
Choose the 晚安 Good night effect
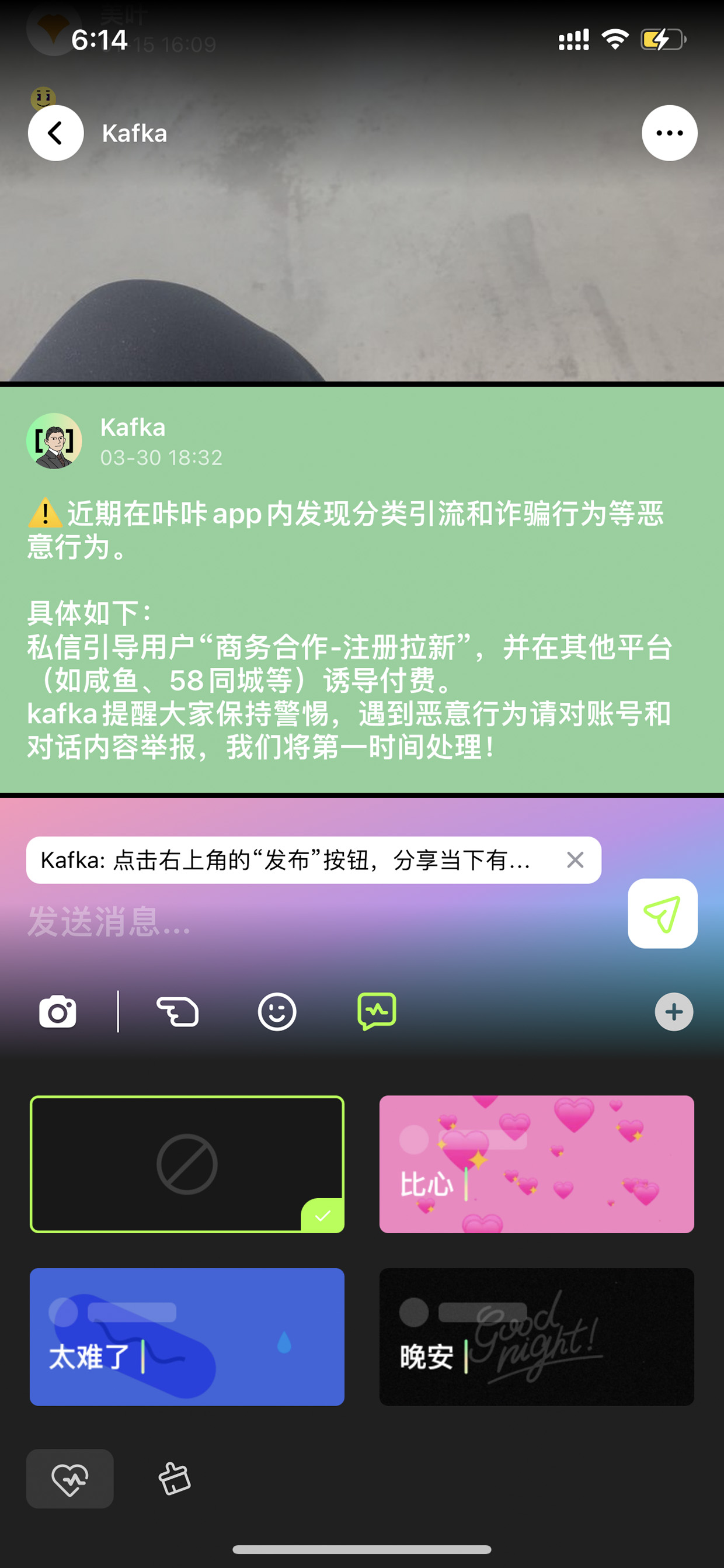[x=537, y=1337]
